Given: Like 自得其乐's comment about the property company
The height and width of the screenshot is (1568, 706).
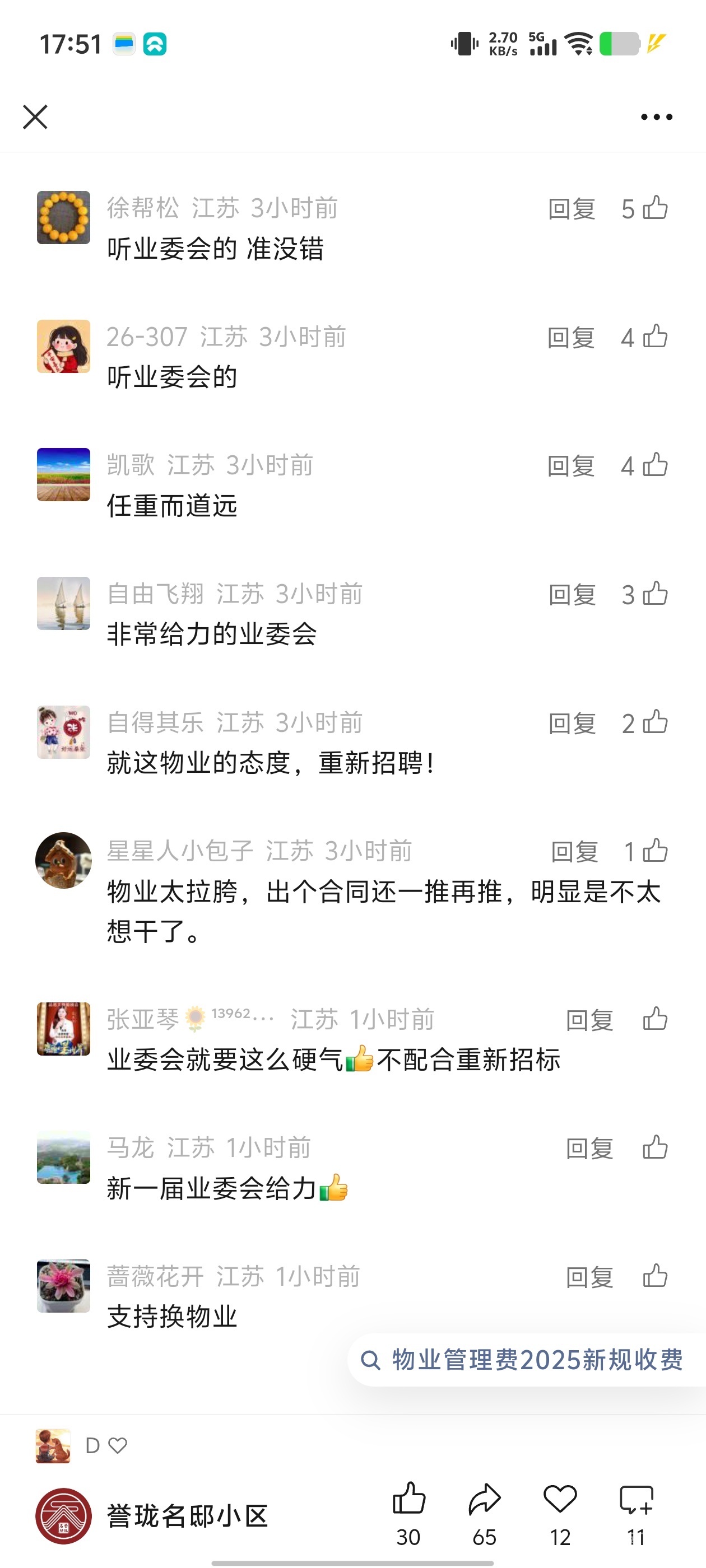Looking at the screenshot, I should pyautogui.click(x=655, y=722).
